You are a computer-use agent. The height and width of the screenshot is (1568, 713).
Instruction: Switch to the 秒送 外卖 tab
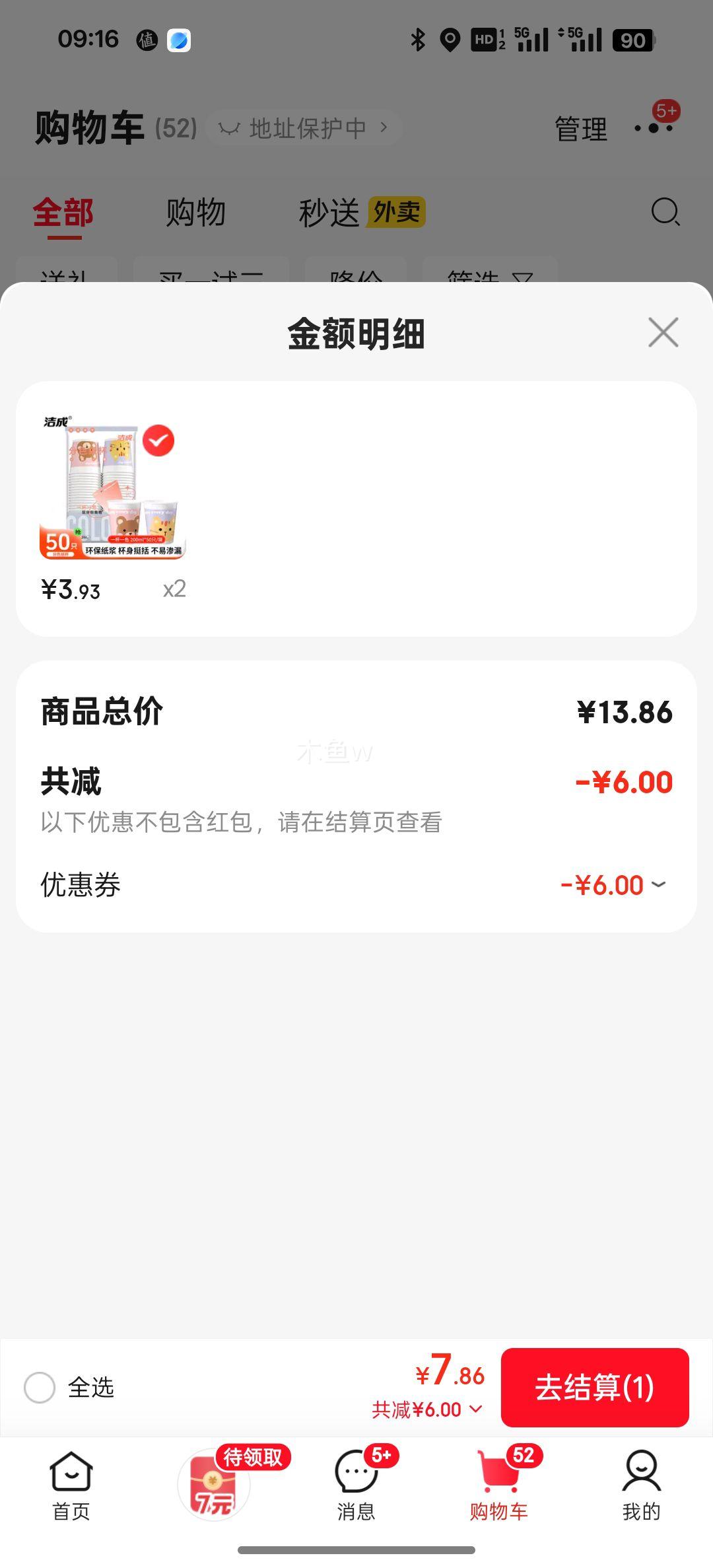360,213
